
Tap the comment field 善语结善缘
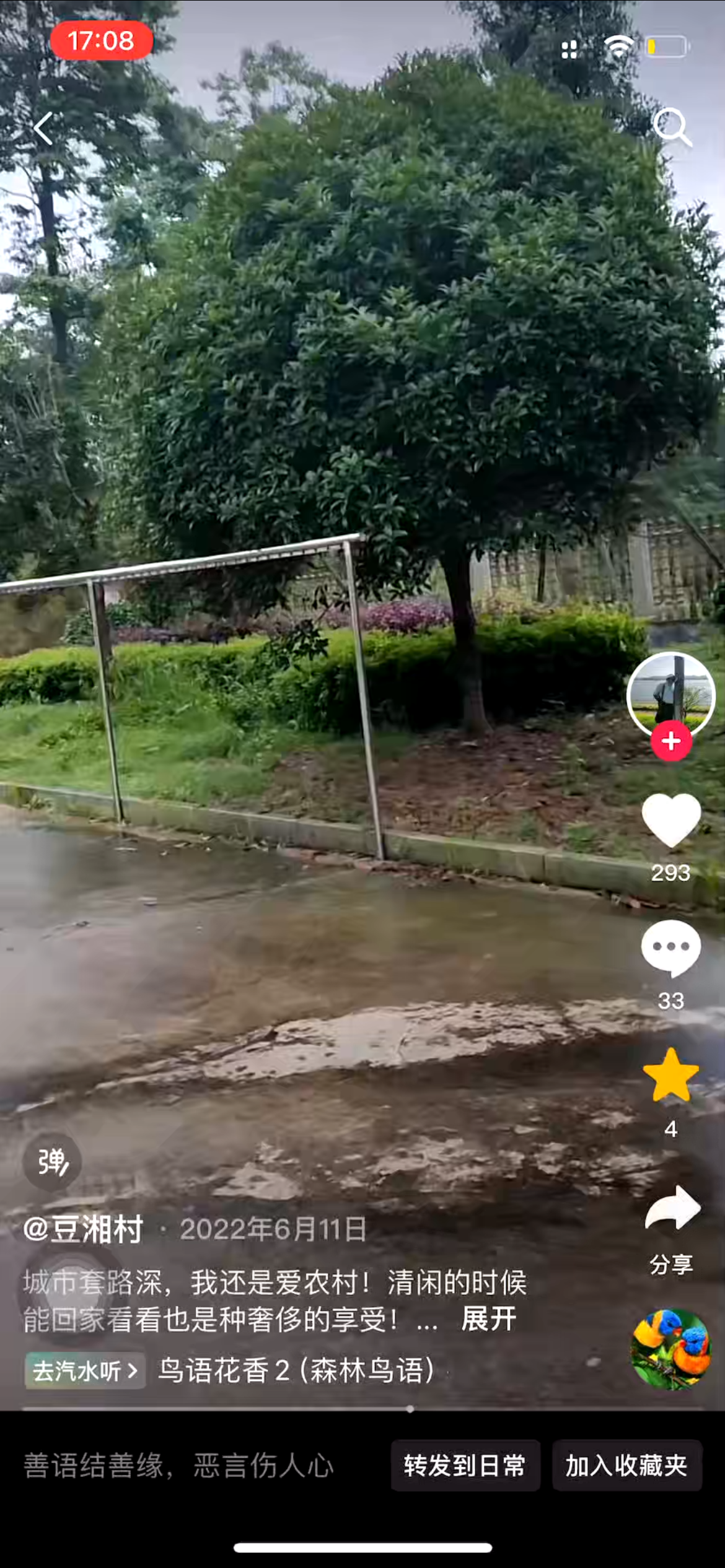click(178, 1466)
